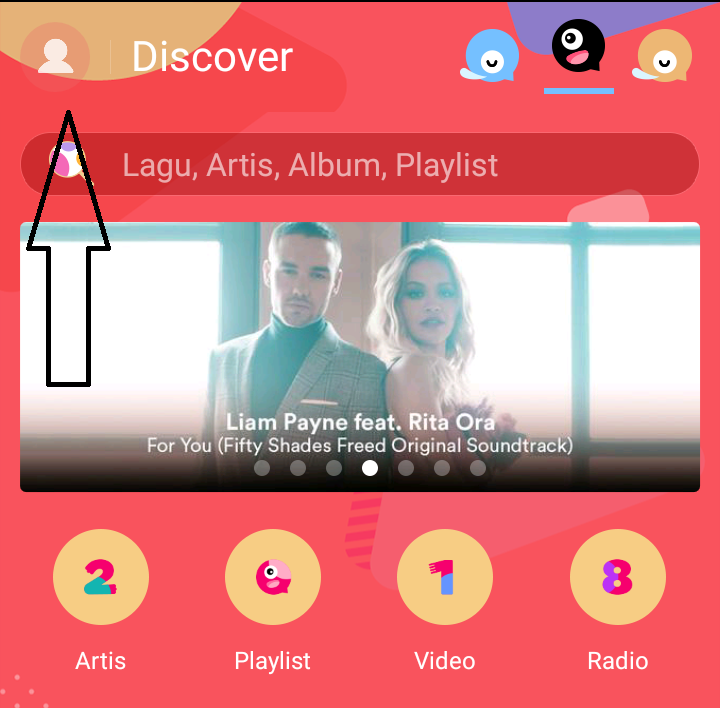Switch to the blue chat bubble tab

pyautogui.click(x=492, y=56)
